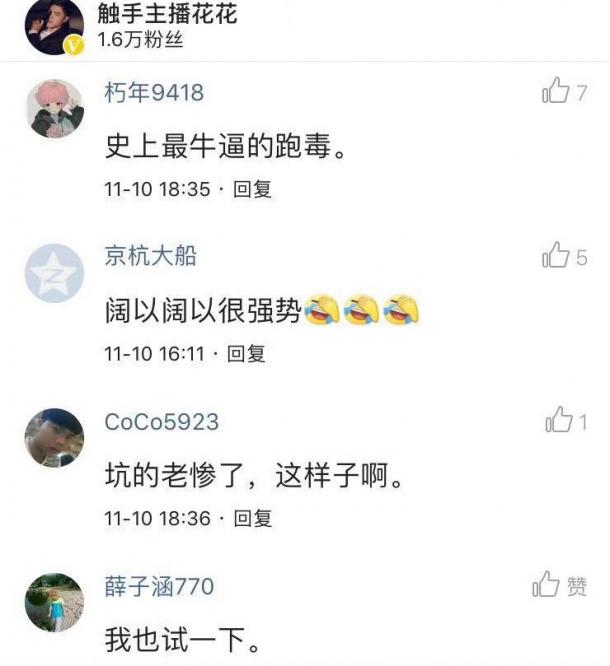View CoCo5923's avatar profile
This screenshot has height=666, width=610.
[54, 437]
